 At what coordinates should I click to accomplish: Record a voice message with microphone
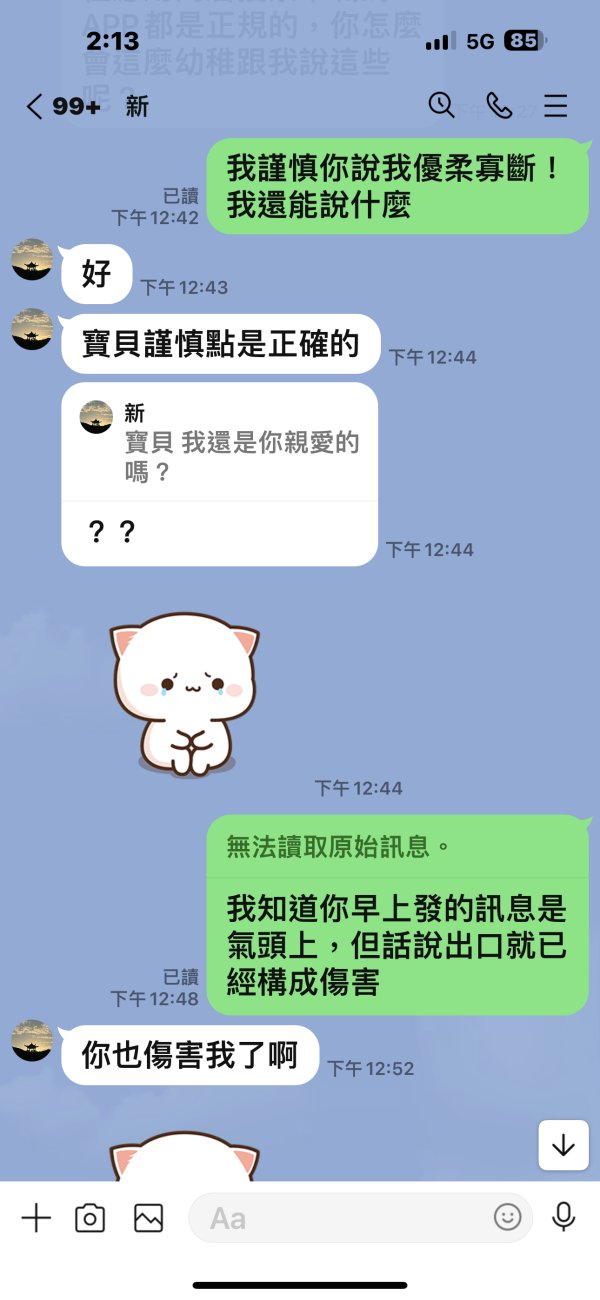coord(564,1217)
